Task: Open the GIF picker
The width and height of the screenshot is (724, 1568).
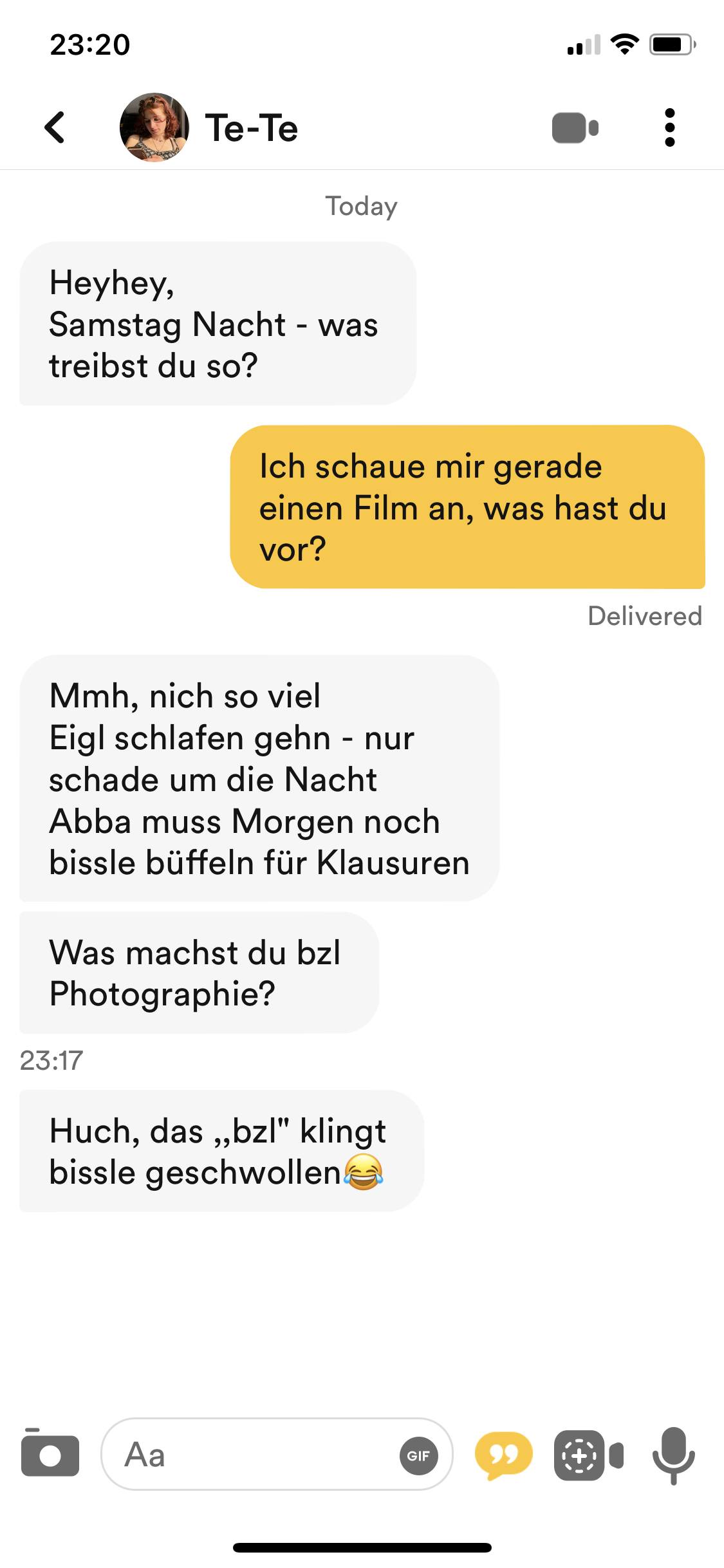Action: (x=418, y=1455)
